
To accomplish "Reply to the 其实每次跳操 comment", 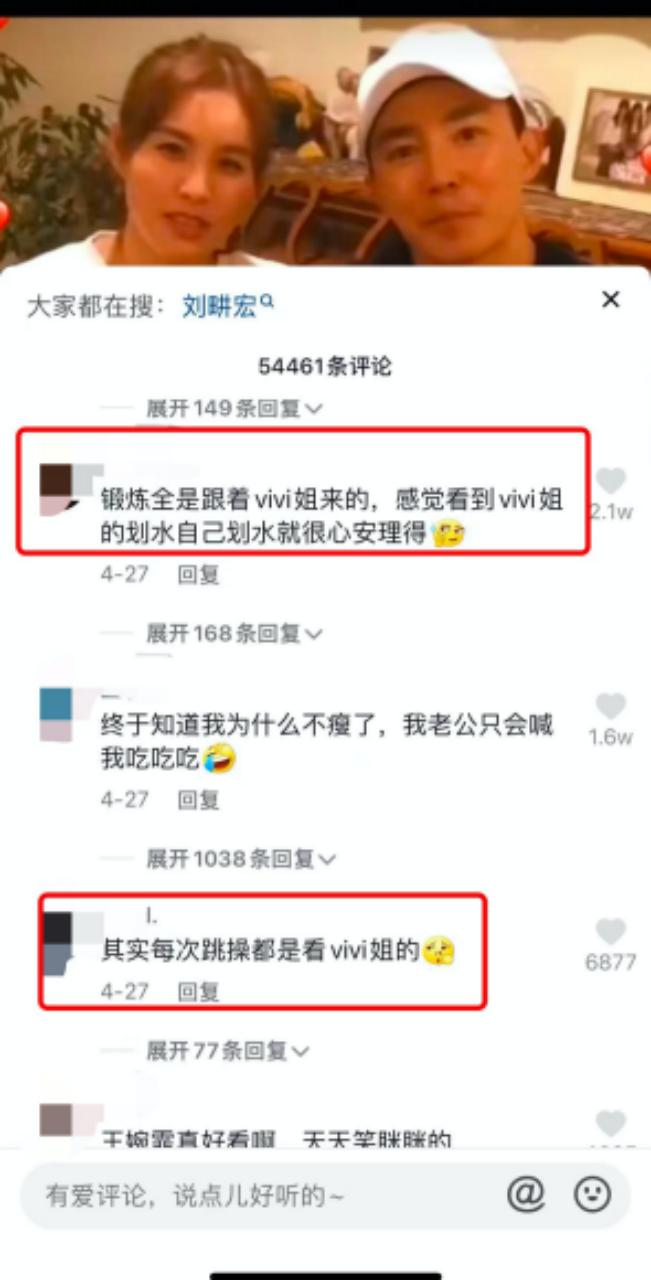I will tap(198, 991).
